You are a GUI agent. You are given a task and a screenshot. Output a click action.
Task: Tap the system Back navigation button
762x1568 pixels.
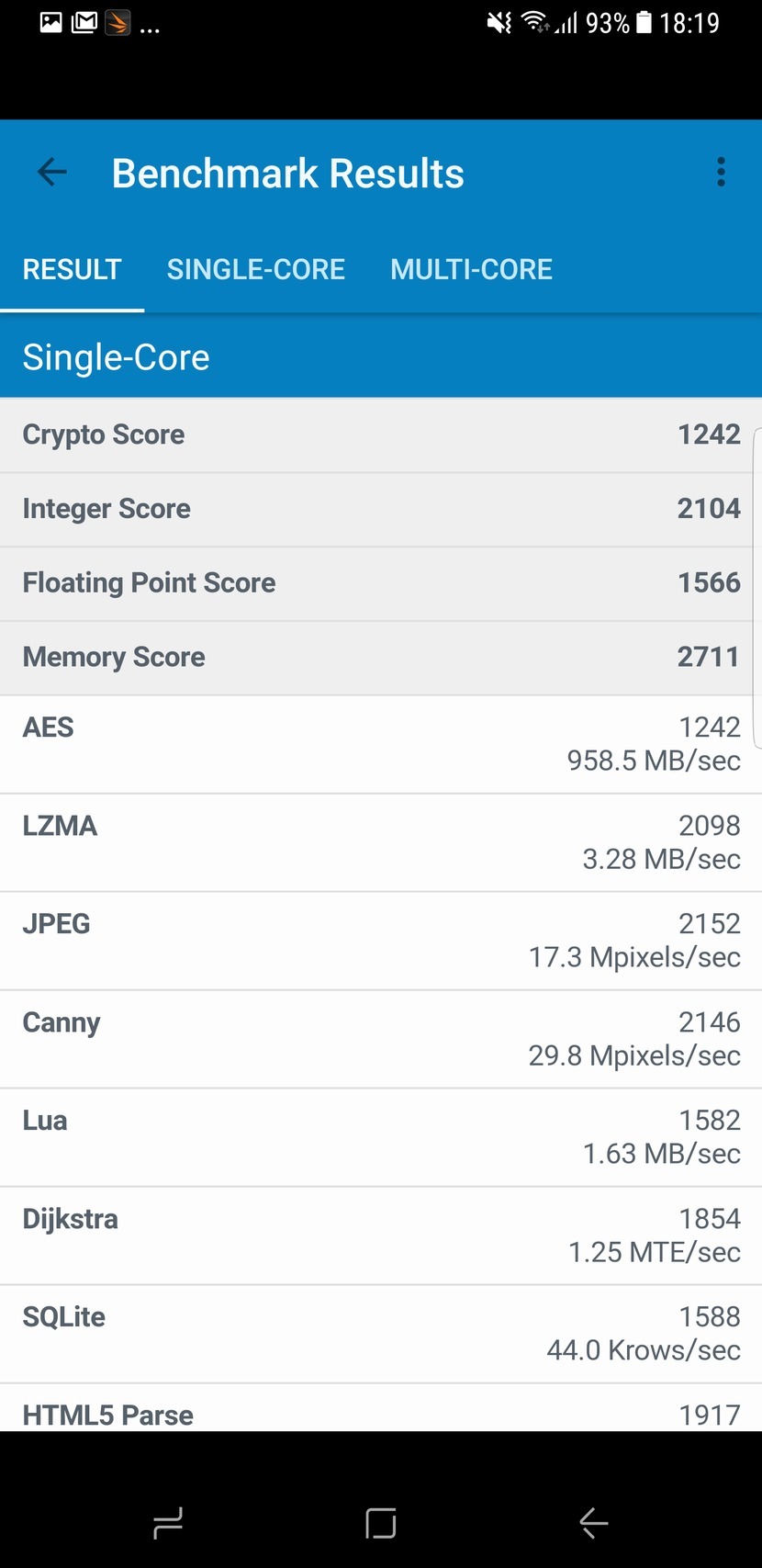pyautogui.click(x=593, y=1522)
